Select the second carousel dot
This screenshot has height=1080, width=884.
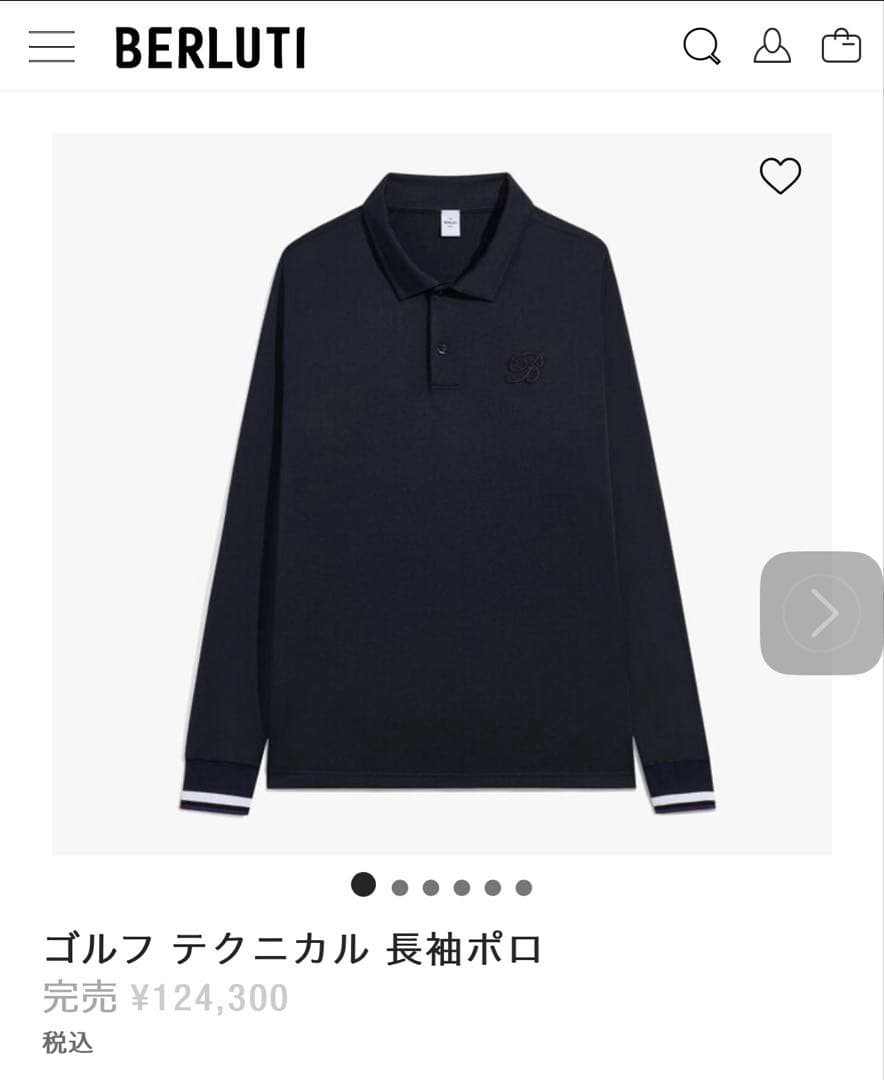(400, 886)
